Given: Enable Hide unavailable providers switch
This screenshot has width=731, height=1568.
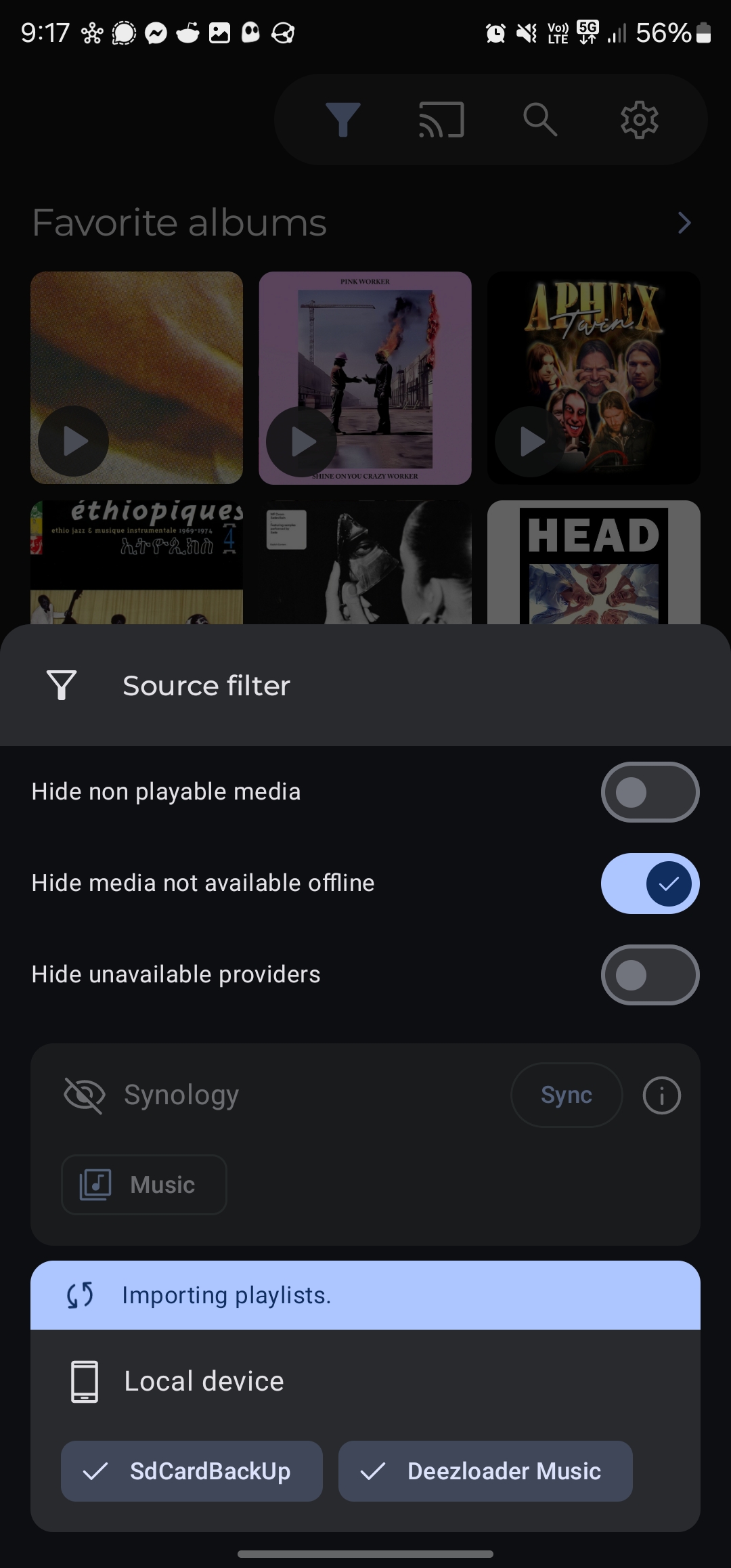Looking at the screenshot, I should tap(650, 975).
